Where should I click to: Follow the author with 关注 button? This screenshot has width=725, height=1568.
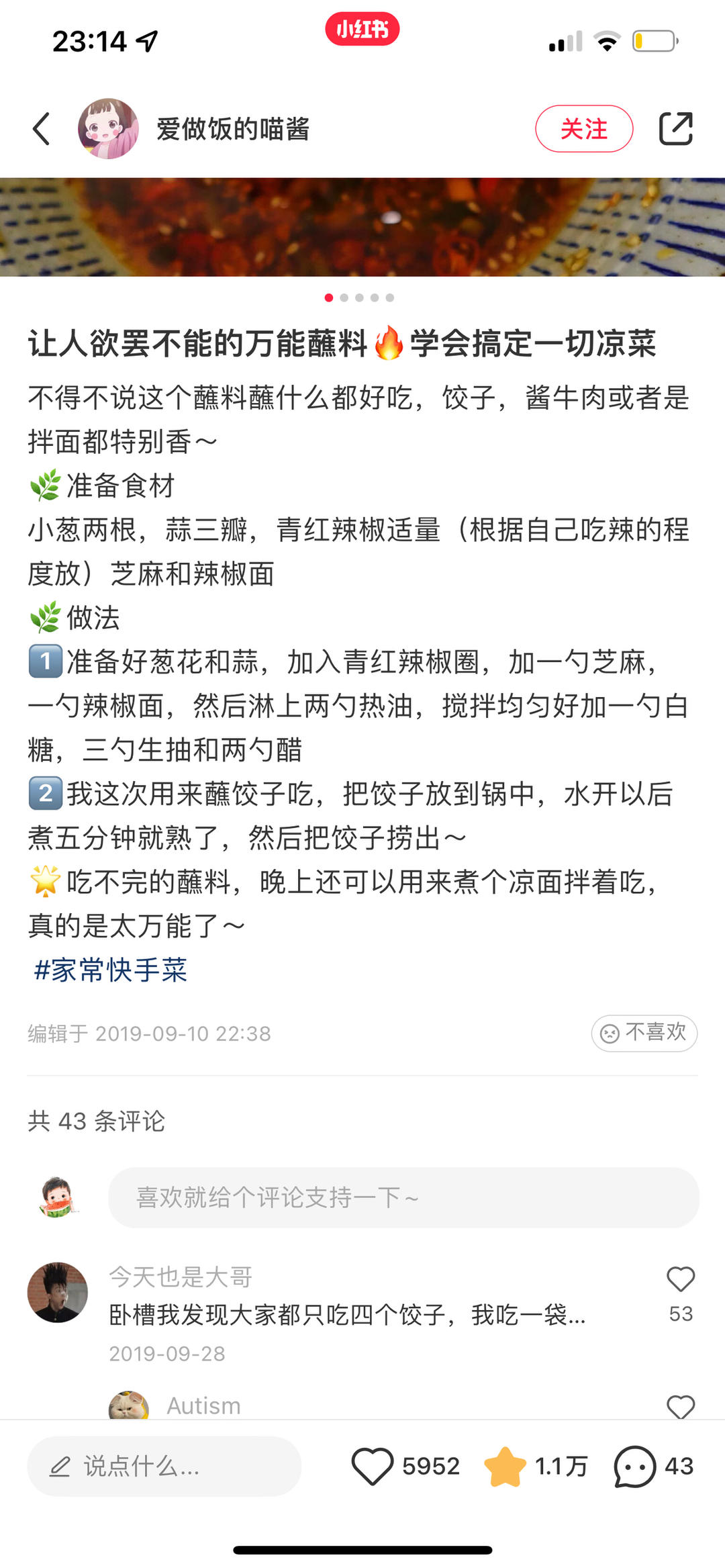583,129
